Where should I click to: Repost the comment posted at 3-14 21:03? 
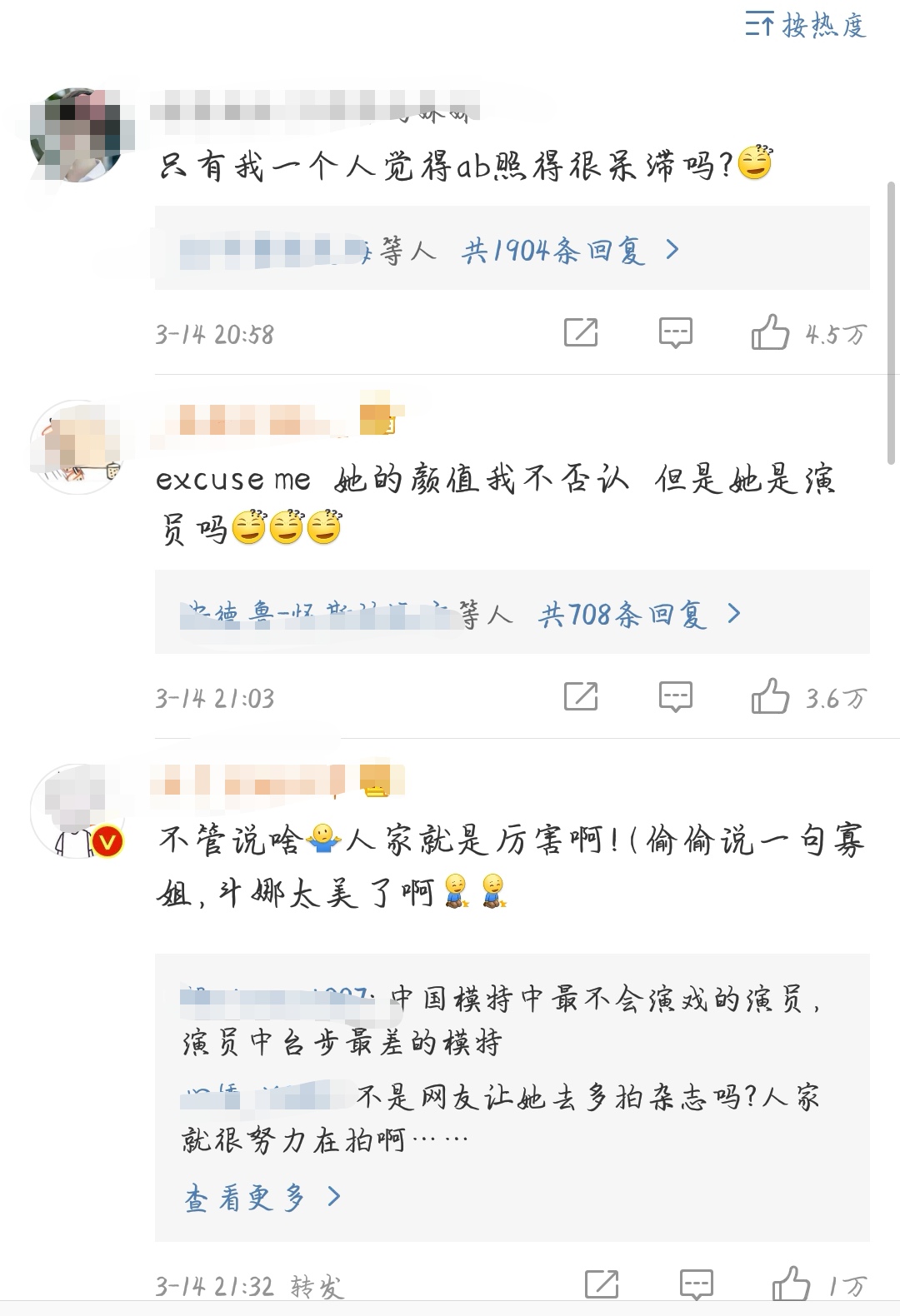point(581,696)
